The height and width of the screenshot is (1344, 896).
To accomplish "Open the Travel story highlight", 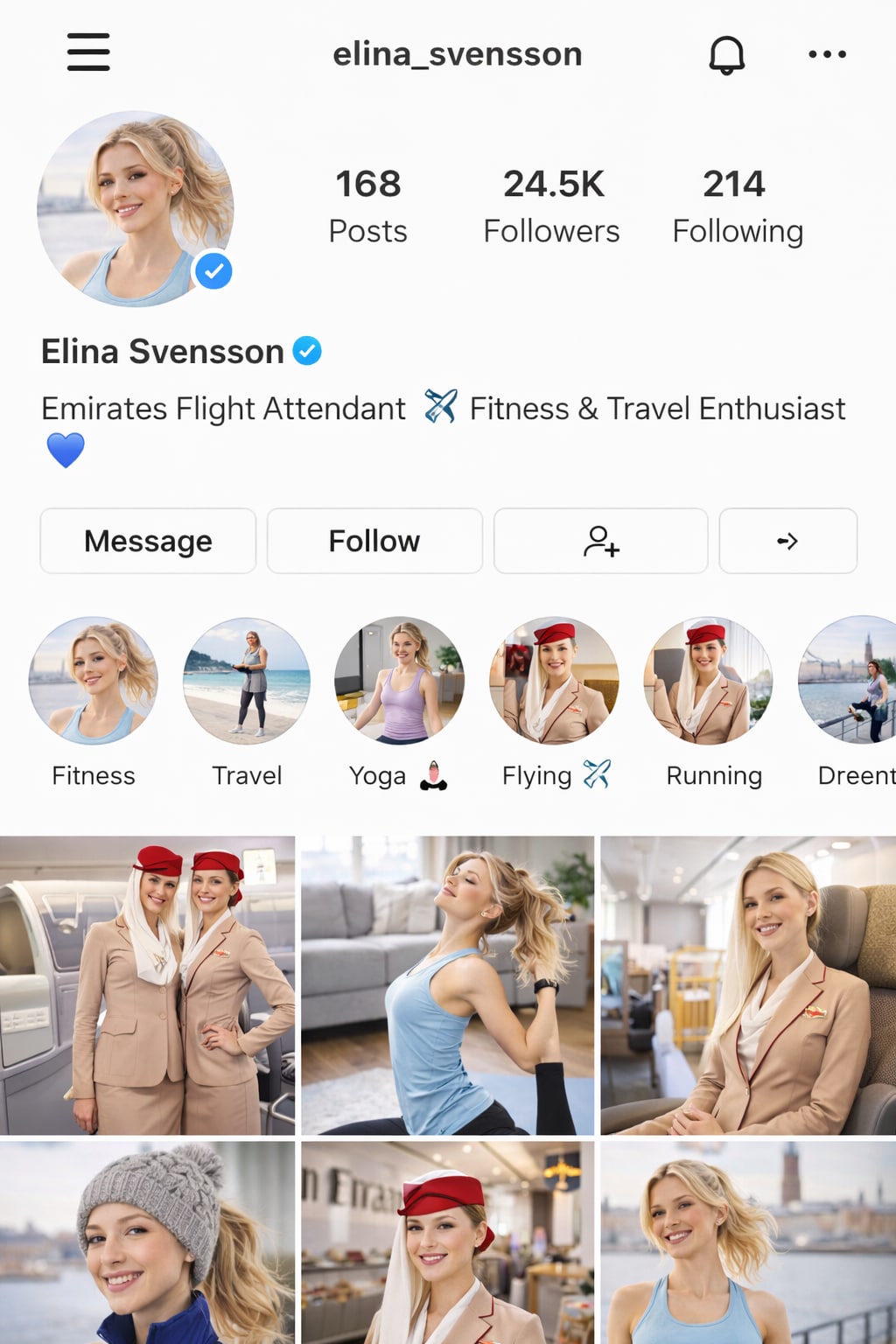I will pyautogui.click(x=247, y=681).
